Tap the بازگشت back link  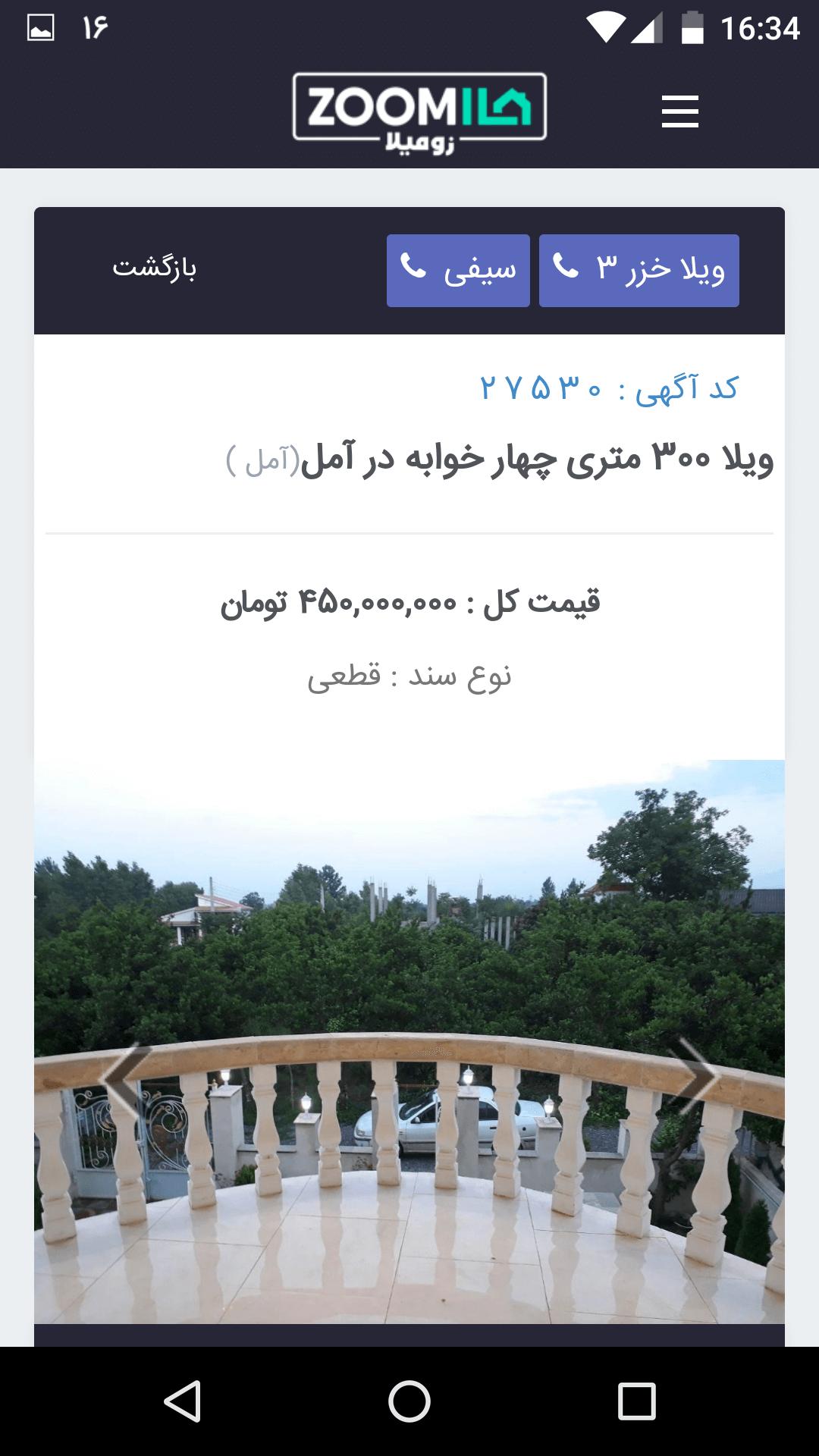155,268
